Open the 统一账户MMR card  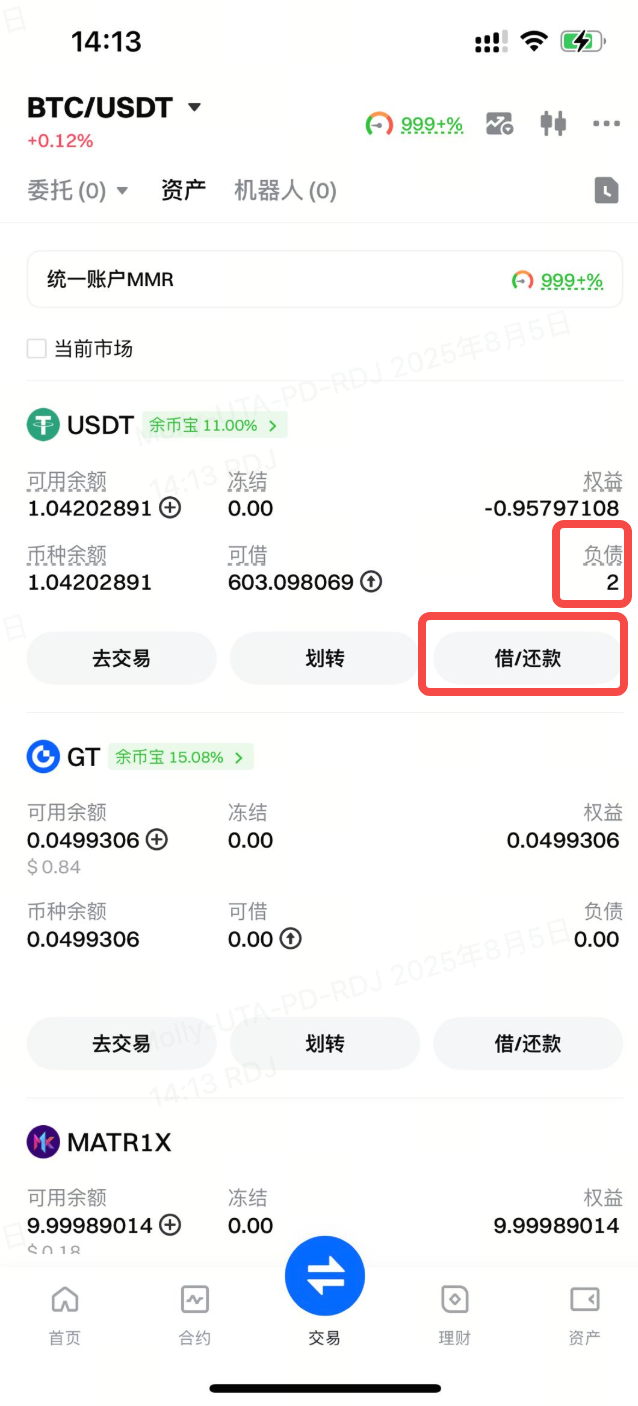325,279
